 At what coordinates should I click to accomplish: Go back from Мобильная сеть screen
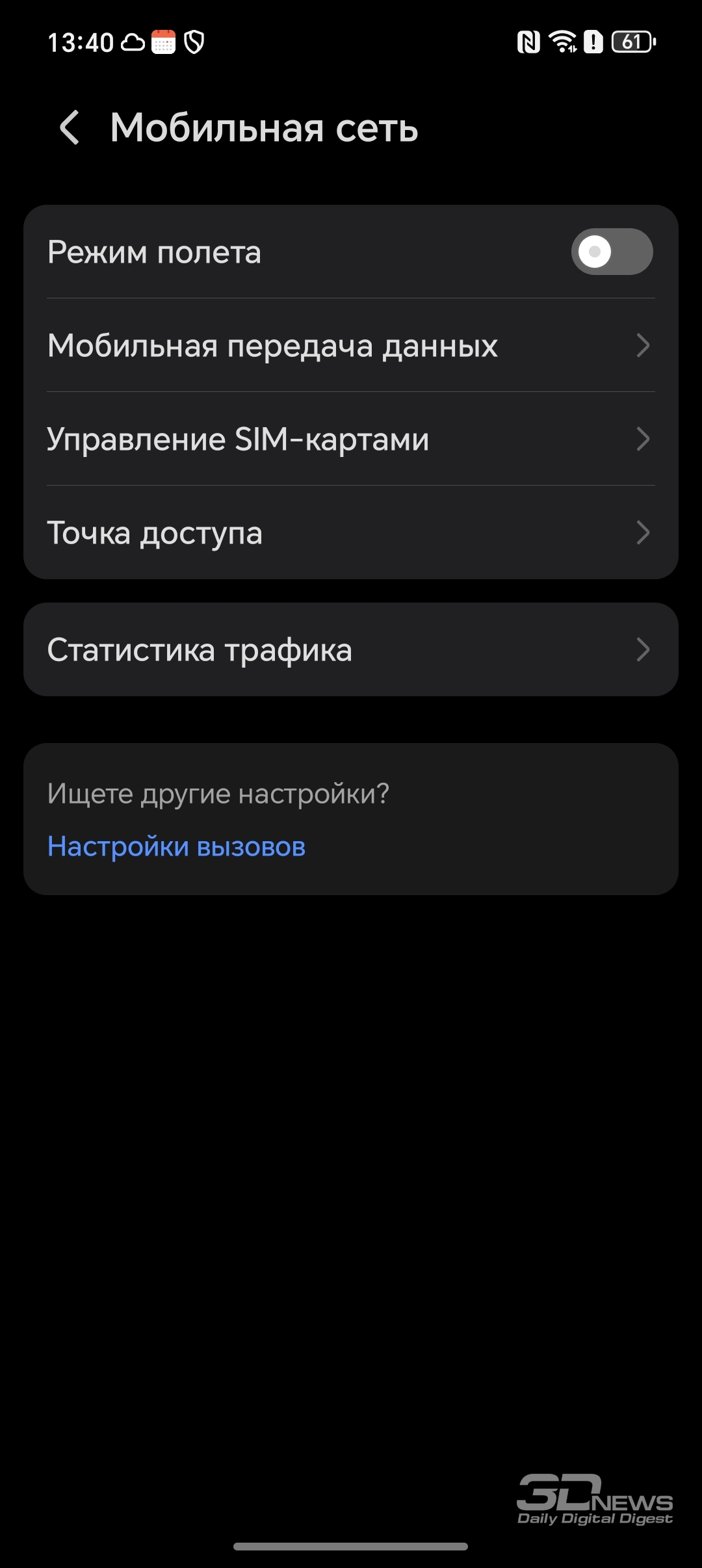(x=70, y=127)
